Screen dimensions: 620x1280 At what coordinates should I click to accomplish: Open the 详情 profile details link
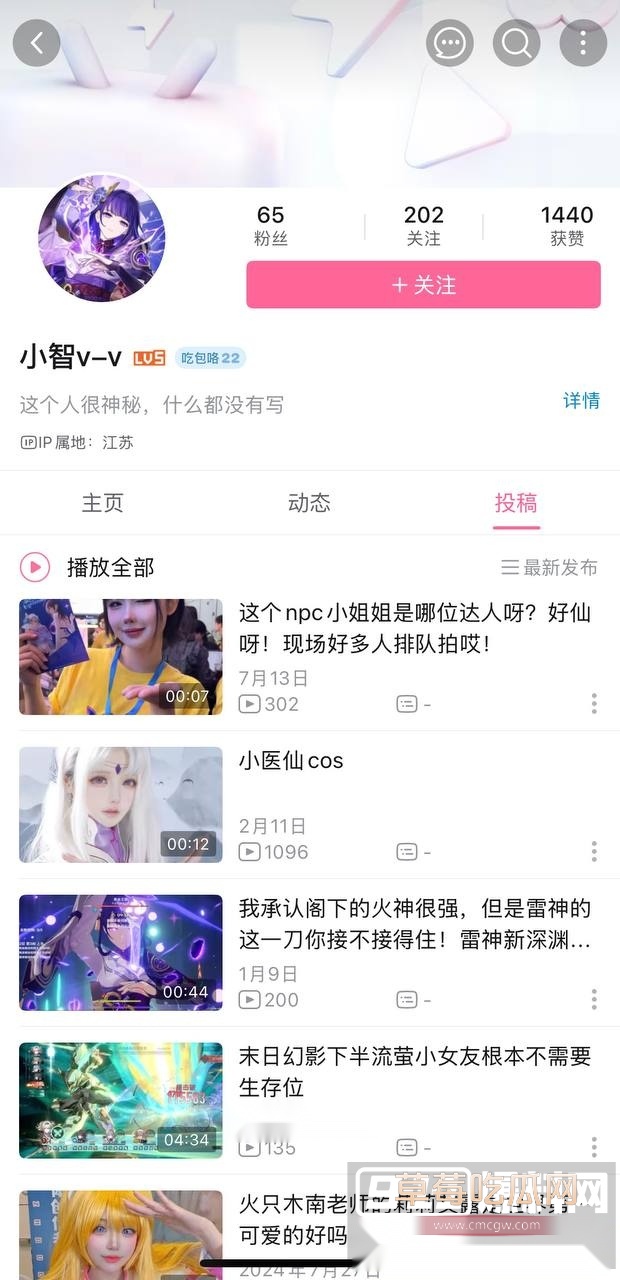[581, 401]
